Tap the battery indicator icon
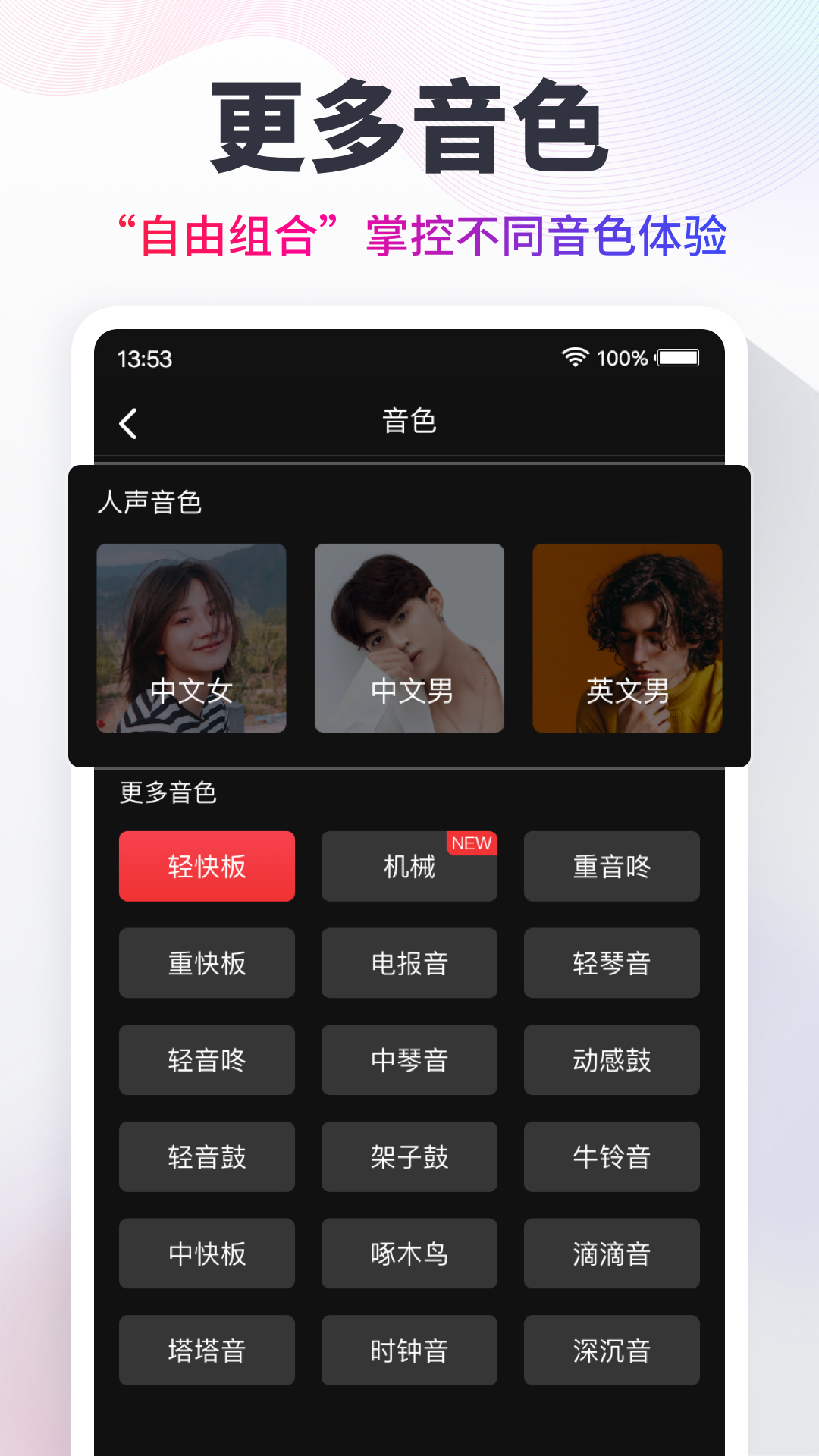Viewport: 819px width, 1456px height. pyautogui.click(x=677, y=358)
